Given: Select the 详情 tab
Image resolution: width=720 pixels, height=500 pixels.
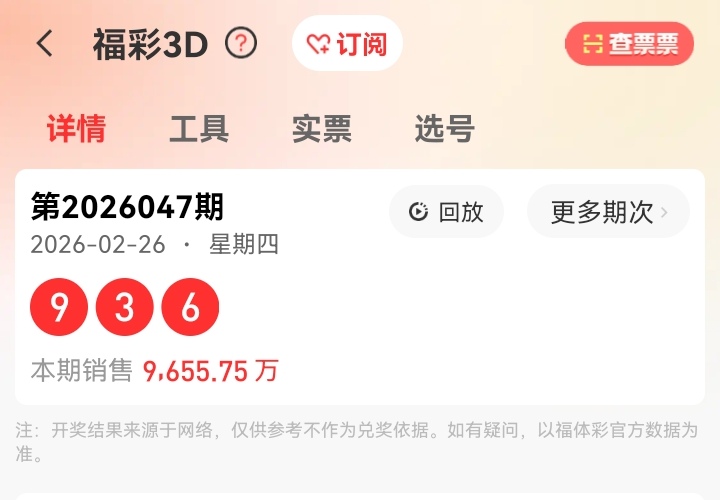Looking at the screenshot, I should 76,129.
